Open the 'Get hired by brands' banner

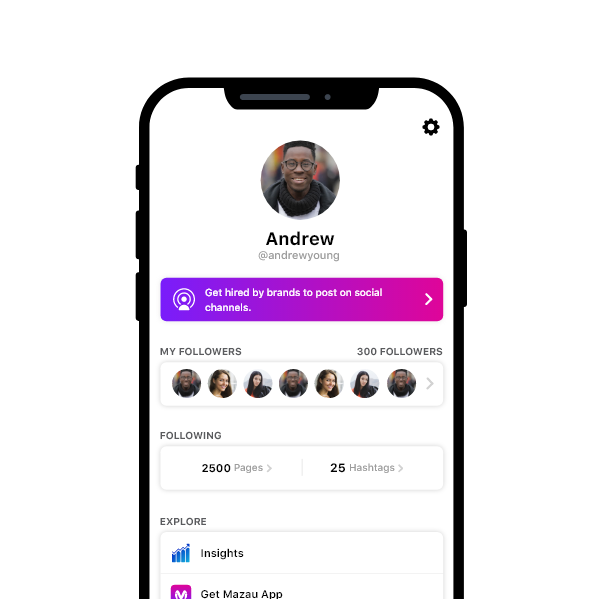click(301, 299)
